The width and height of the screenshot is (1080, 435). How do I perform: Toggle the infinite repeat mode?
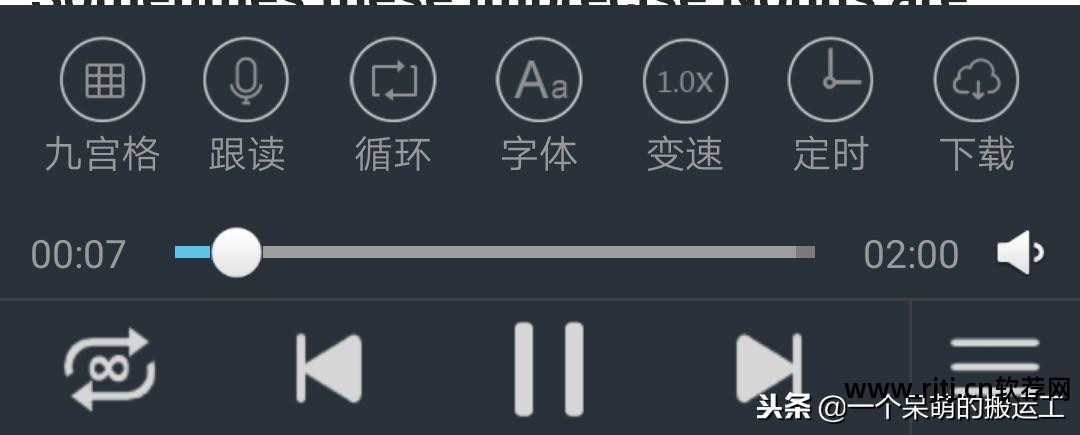109,368
